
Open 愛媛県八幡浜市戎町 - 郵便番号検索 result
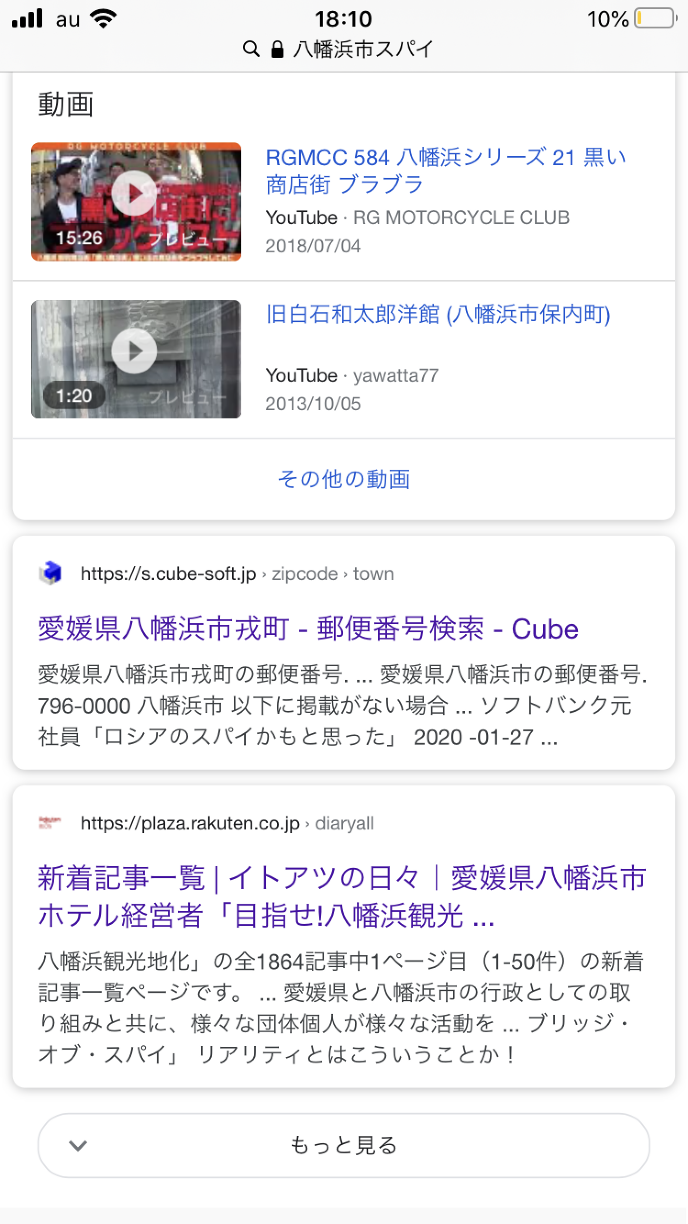(308, 629)
